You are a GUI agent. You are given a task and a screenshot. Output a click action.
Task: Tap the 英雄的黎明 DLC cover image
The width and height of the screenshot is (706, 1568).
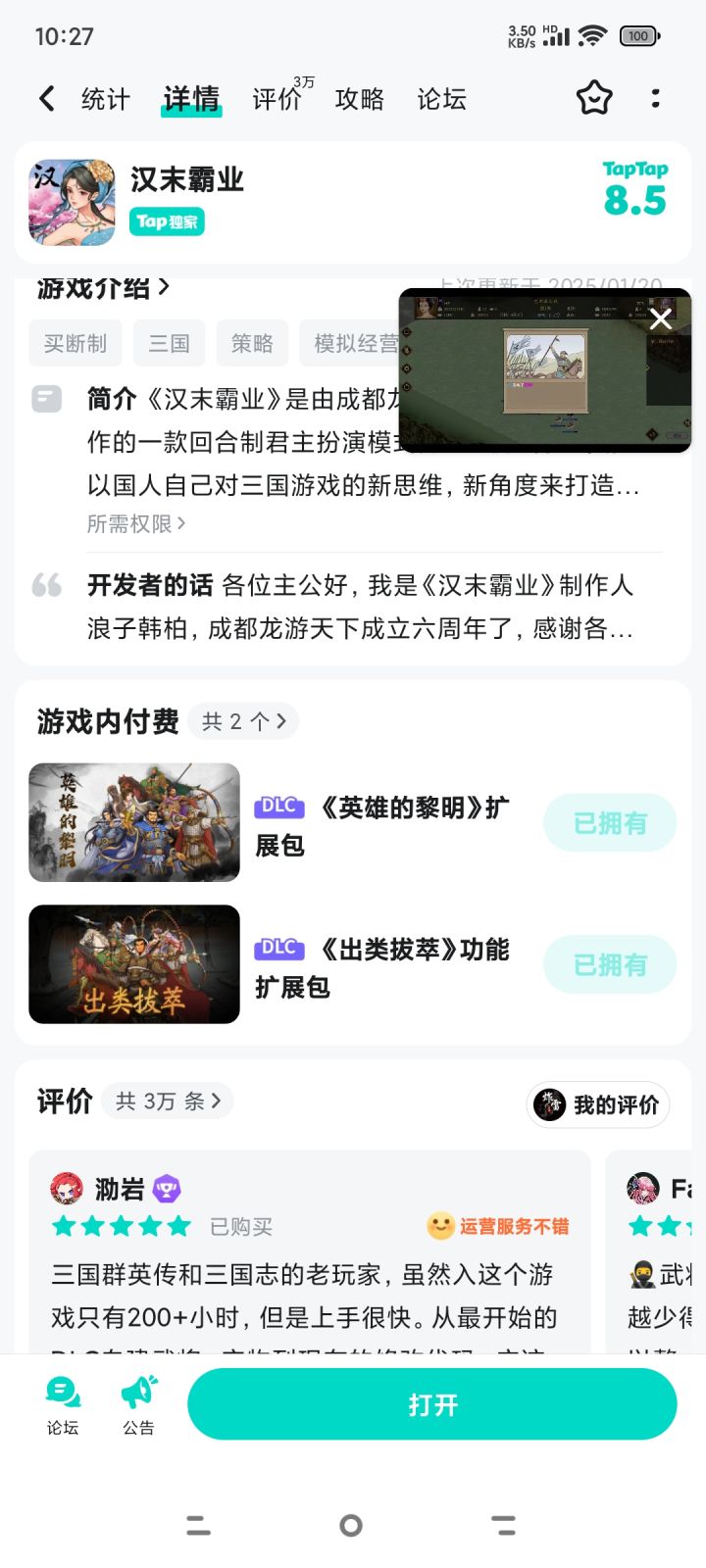(133, 822)
